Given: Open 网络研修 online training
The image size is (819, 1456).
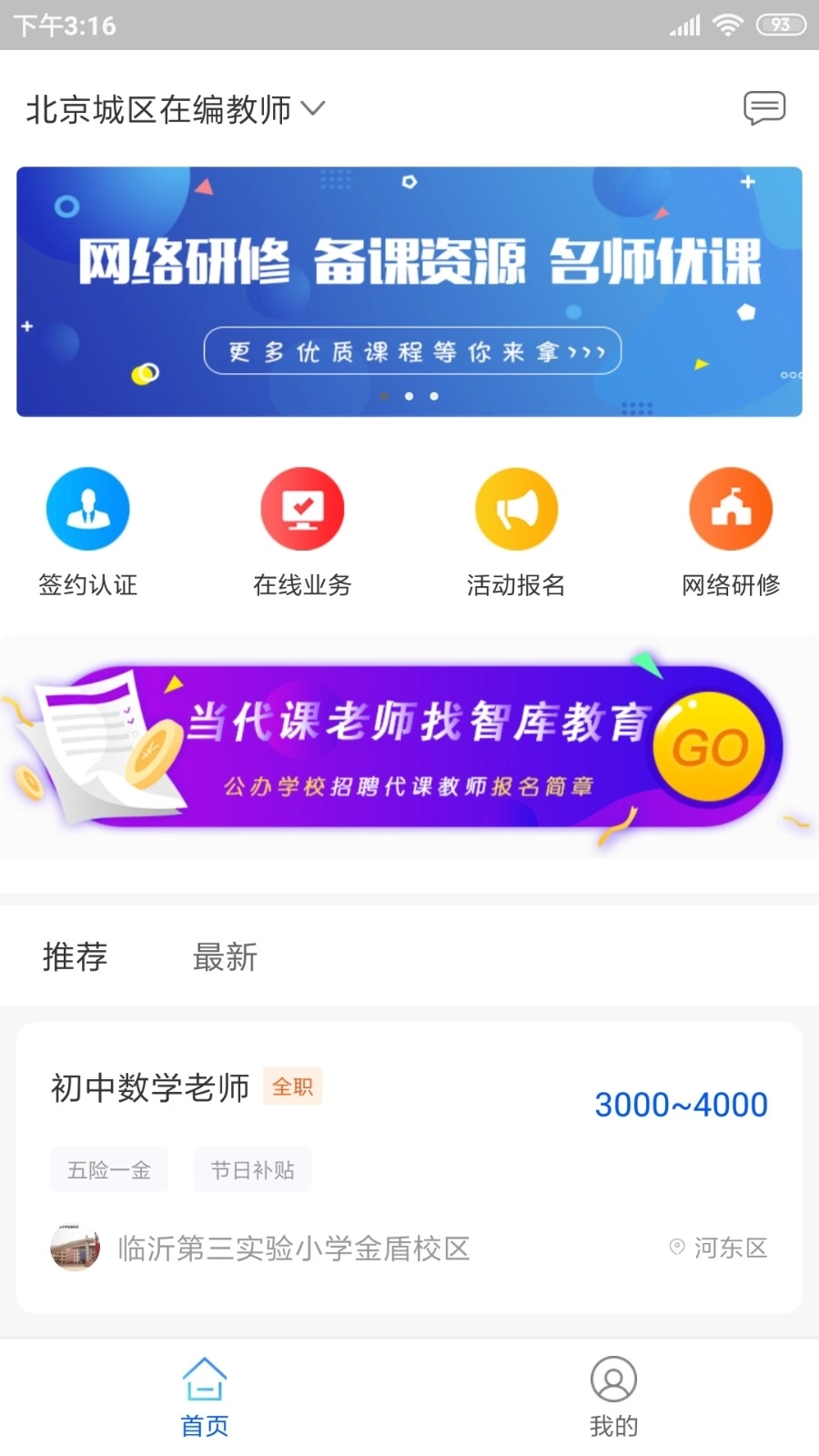Looking at the screenshot, I should (x=731, y=528).
